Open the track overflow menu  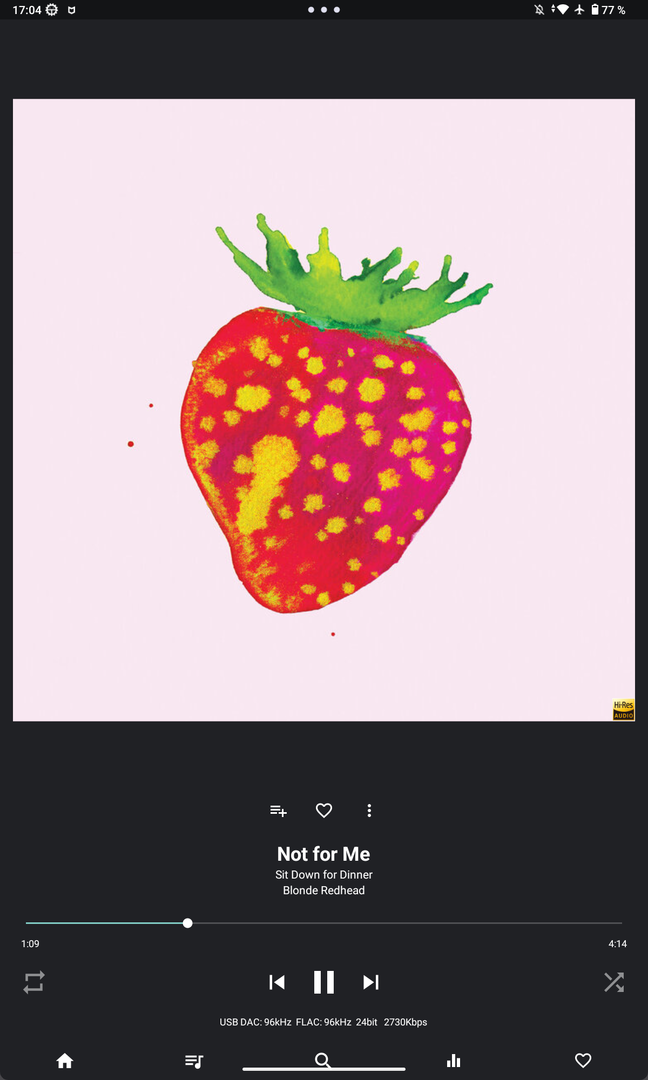369,811
